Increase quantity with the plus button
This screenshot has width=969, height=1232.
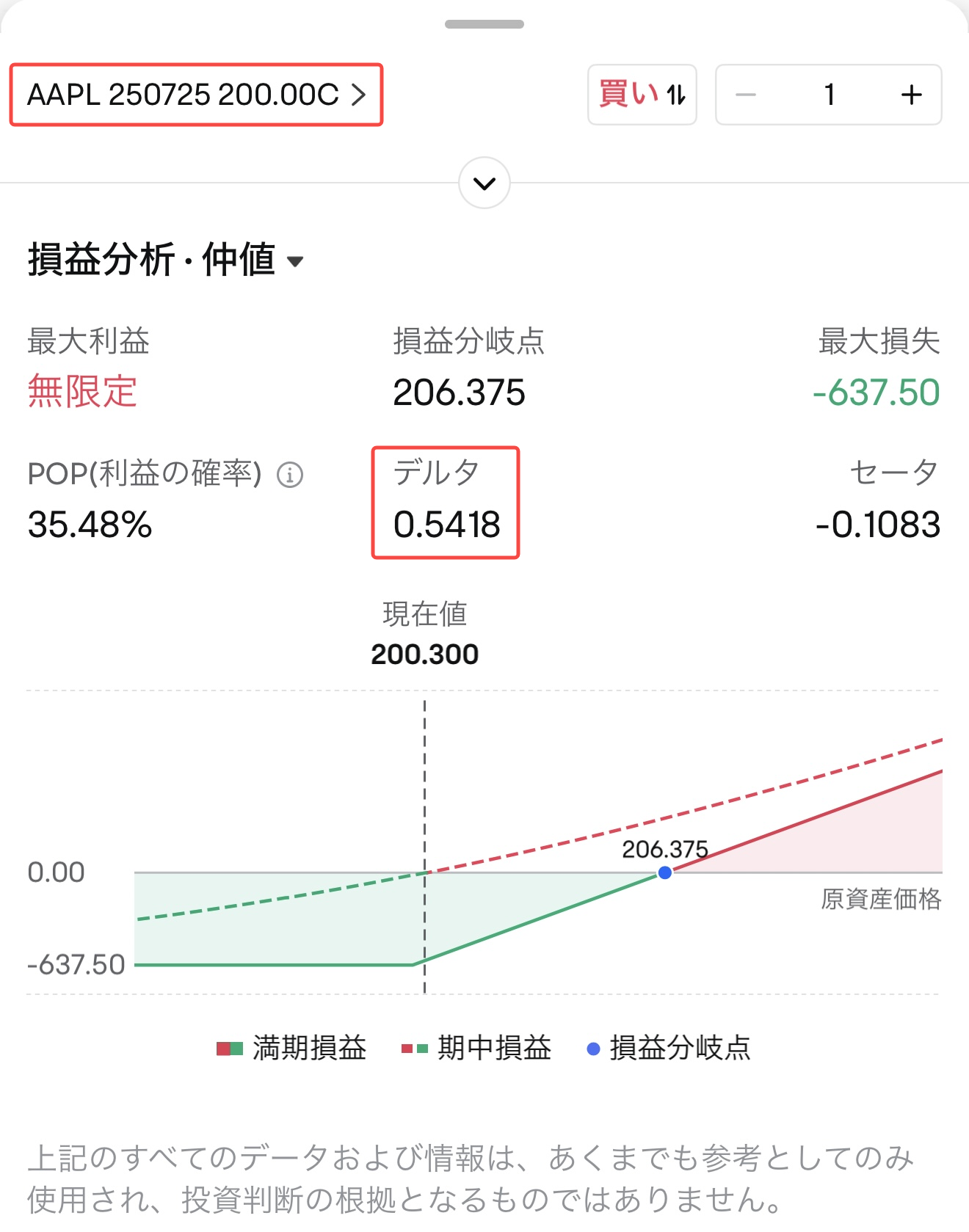pyautogui.click(x=911, y=95)
